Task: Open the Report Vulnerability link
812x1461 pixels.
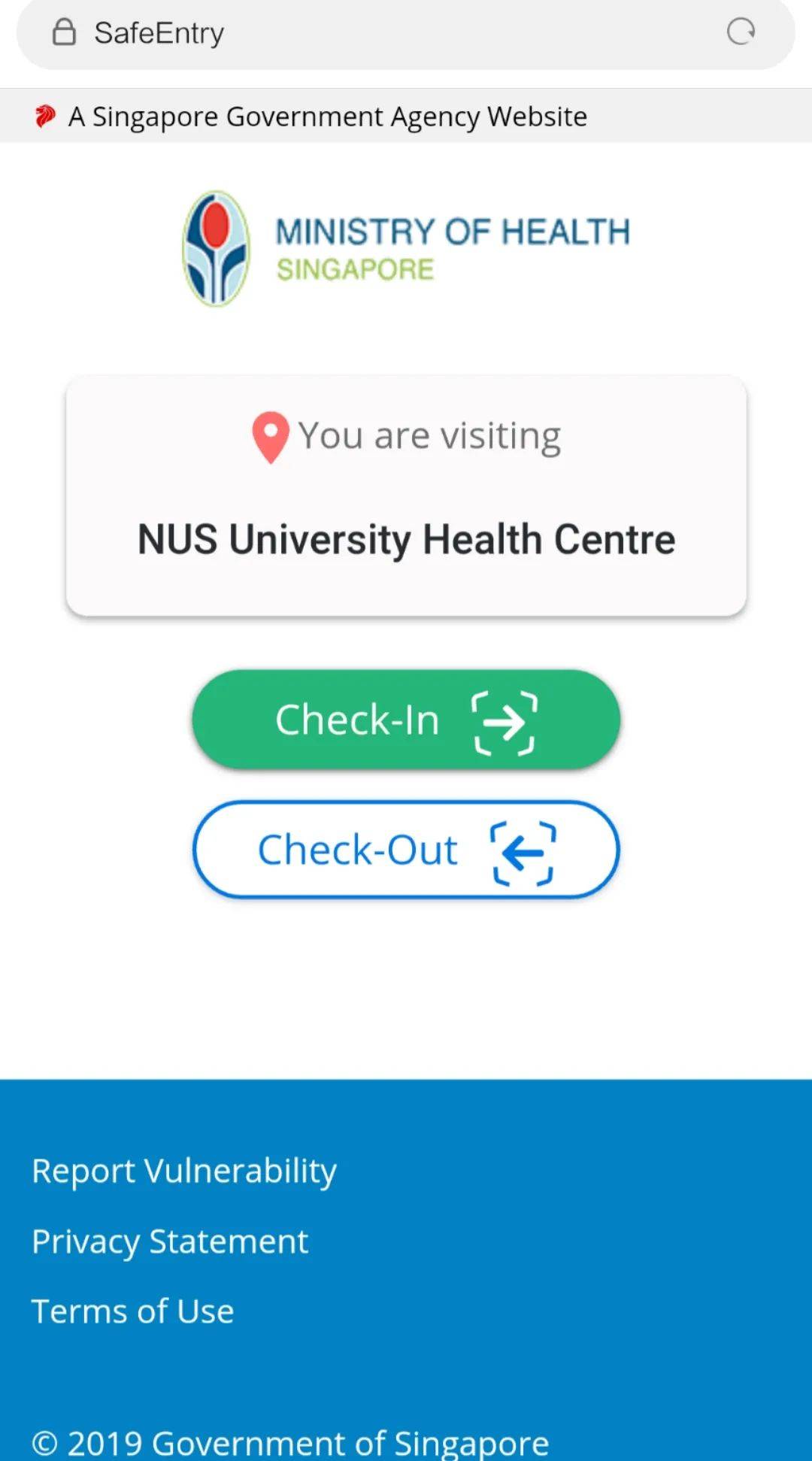Action: pyautogui.click(x=184, y=1171)
